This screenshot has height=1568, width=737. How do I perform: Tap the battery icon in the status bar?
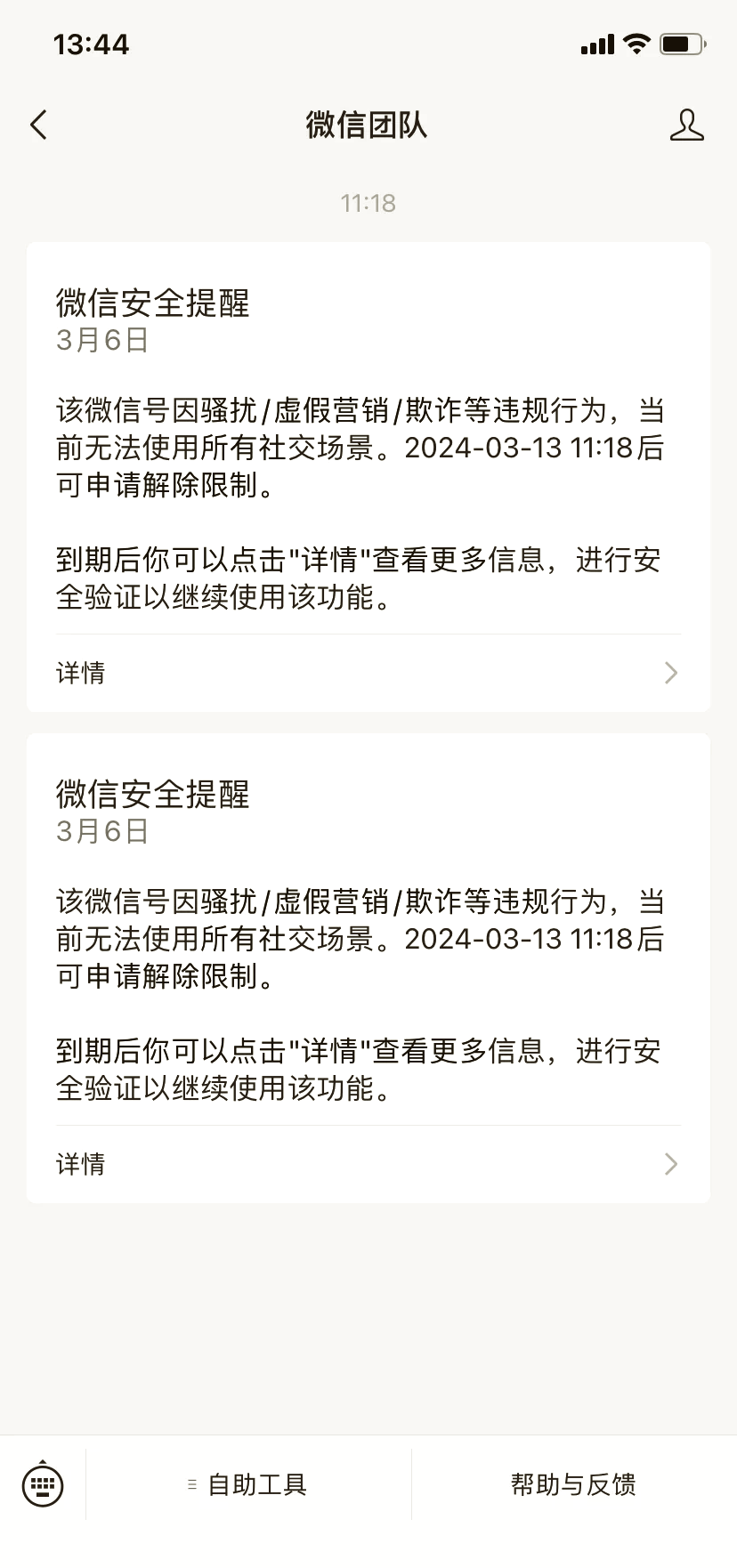click(x=680, y=43)
